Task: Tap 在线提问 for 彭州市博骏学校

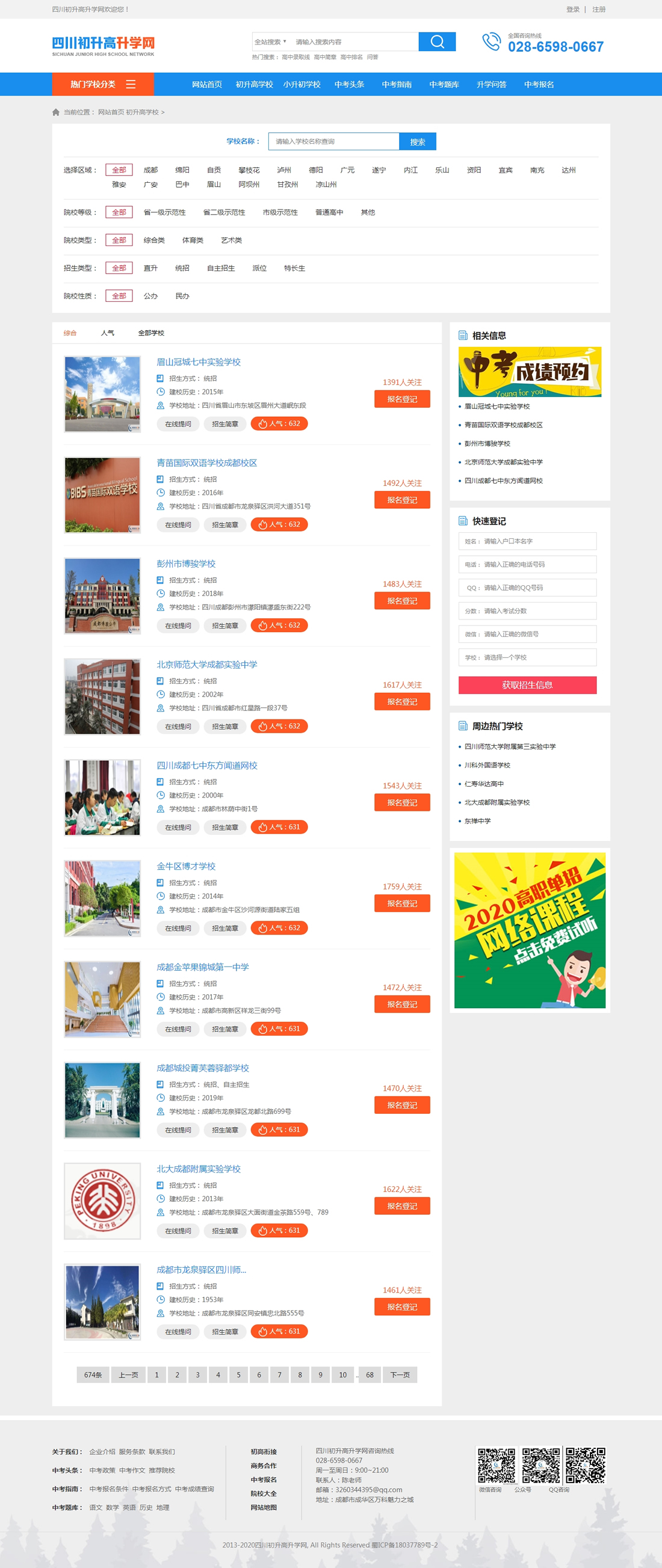Action: pos(178,625)
